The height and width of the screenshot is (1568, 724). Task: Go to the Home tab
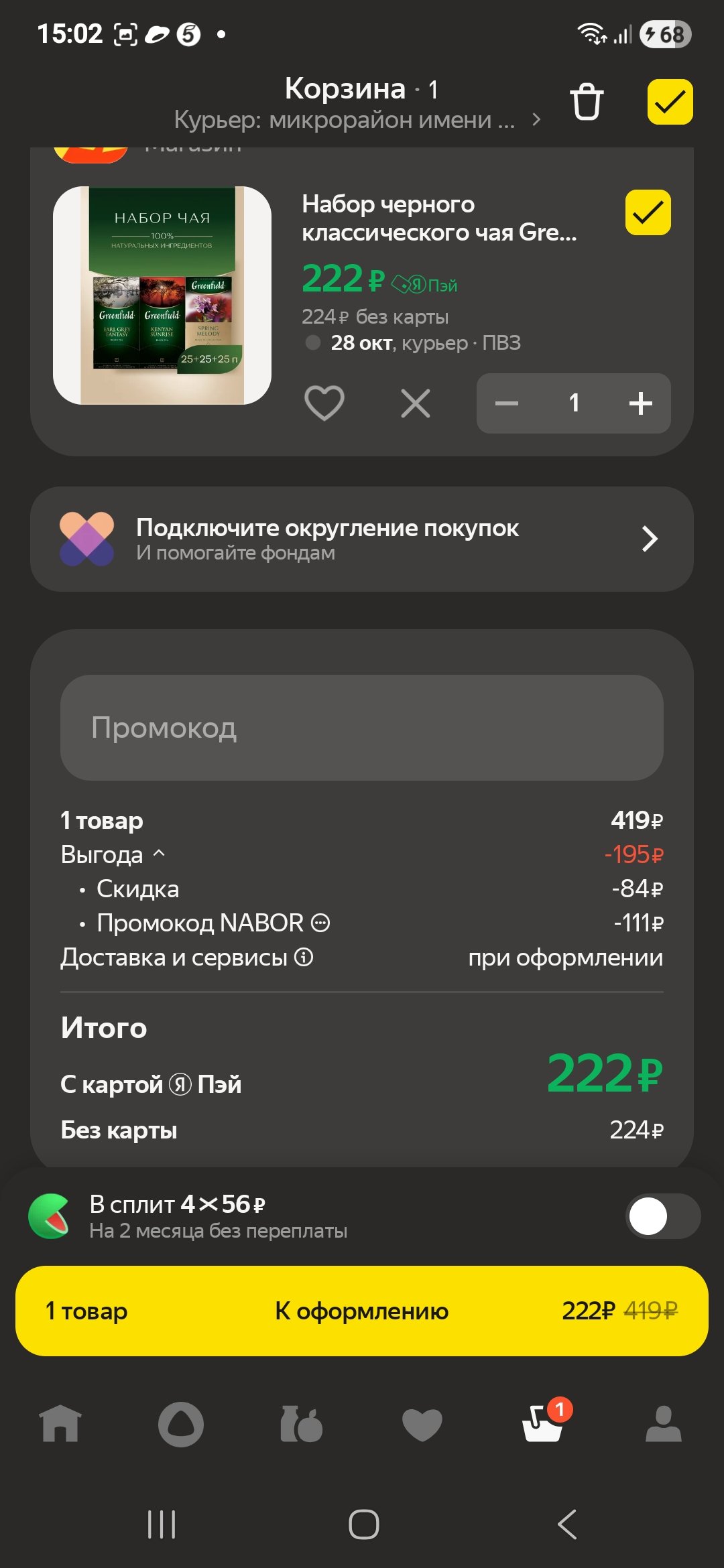(x=60, y=1423)
